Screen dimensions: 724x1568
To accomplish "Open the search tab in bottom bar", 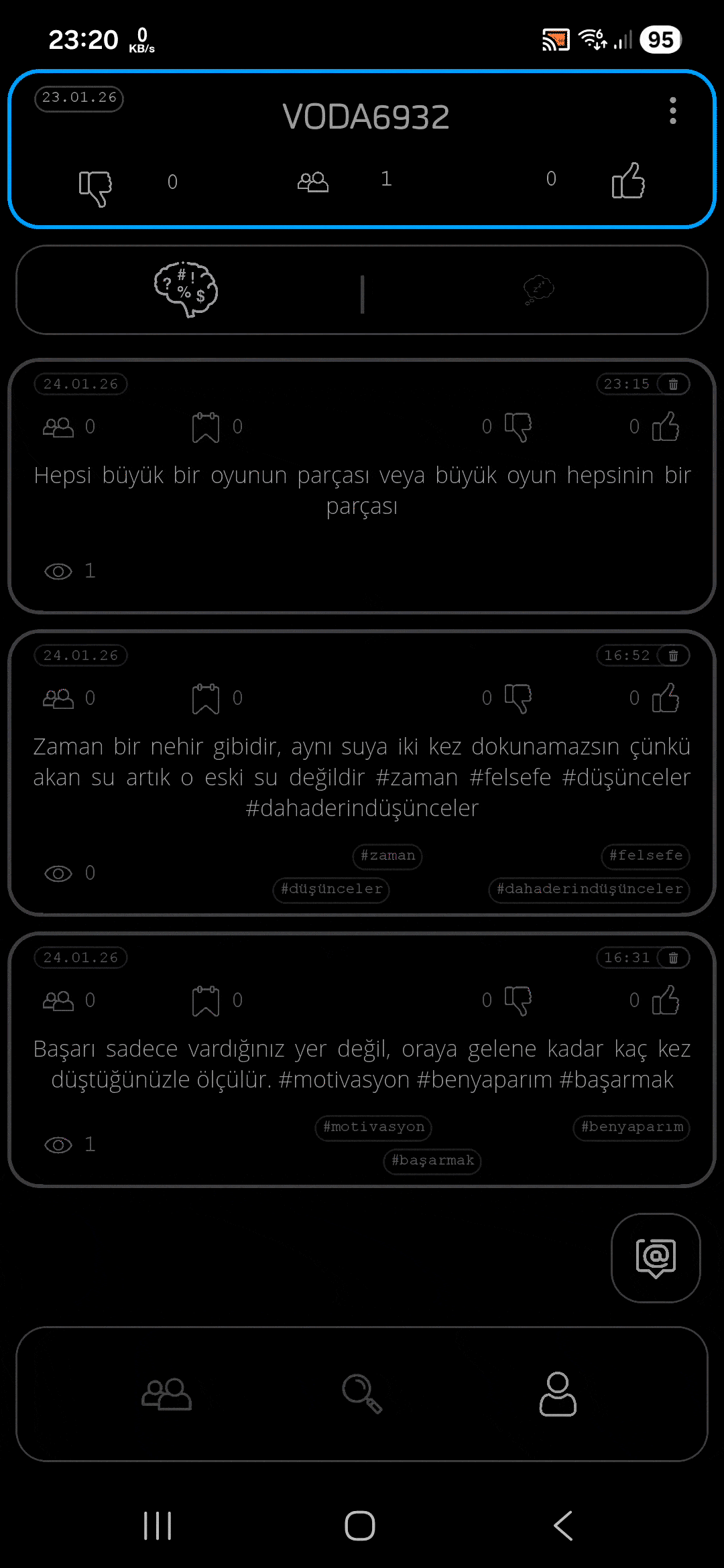I will pyautogui.click(x=362, y=1394).
